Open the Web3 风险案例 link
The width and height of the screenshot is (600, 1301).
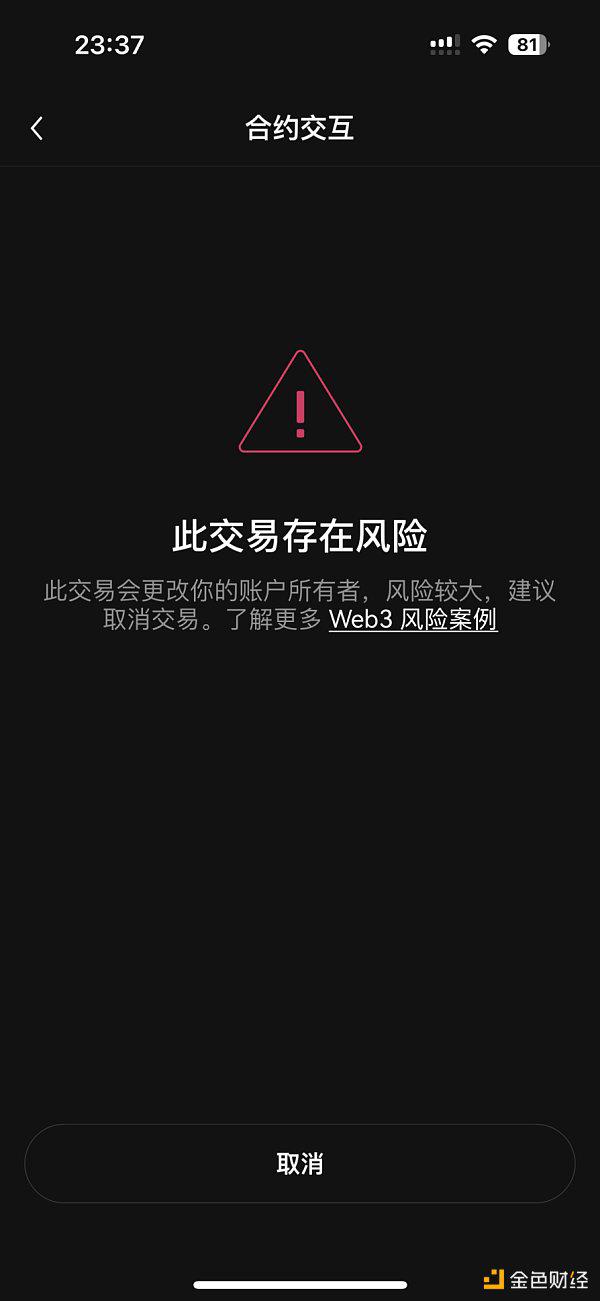pos(413,620)
